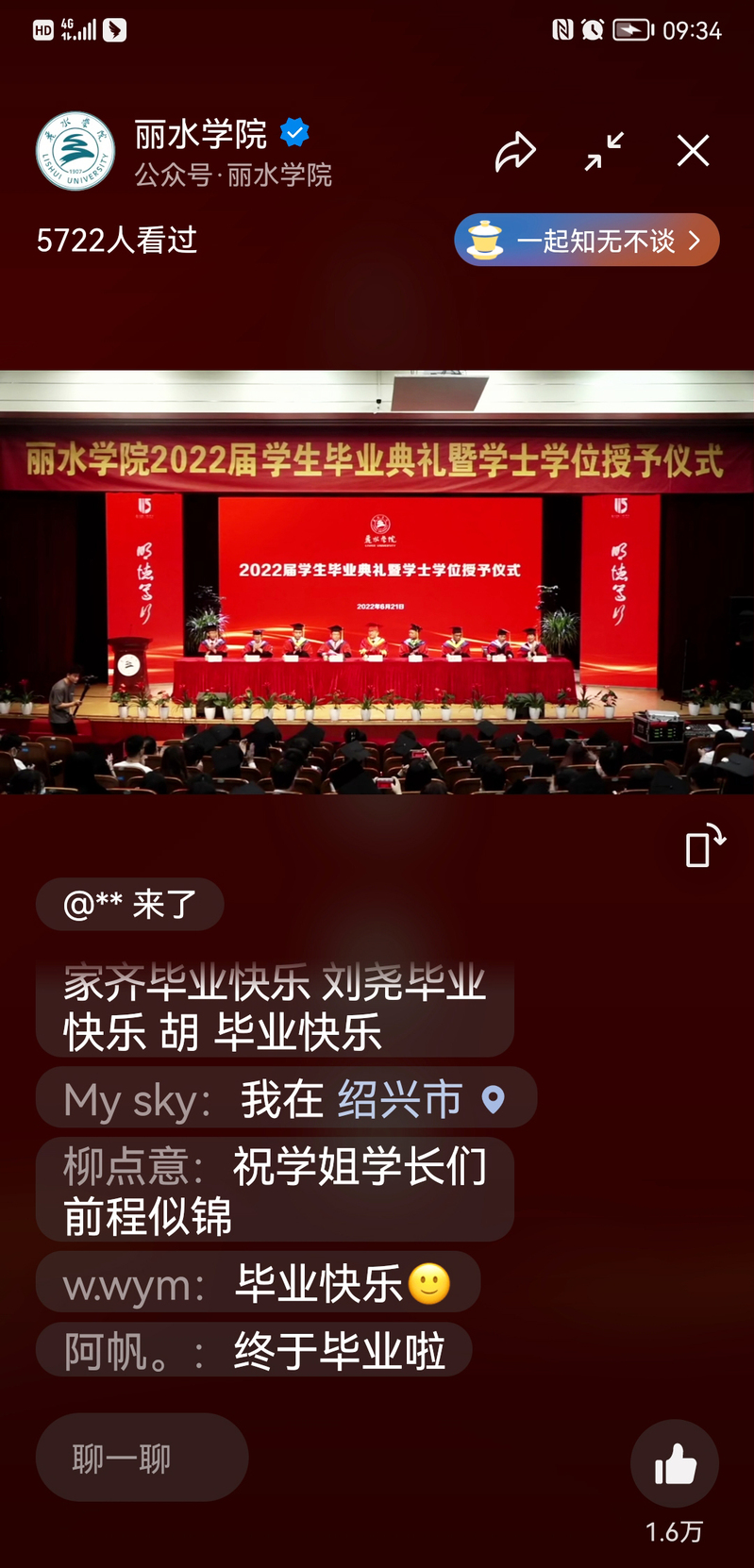Open the 一起知无不谈 banner
Screen dimensions: 754x1568
click(586, 241)
